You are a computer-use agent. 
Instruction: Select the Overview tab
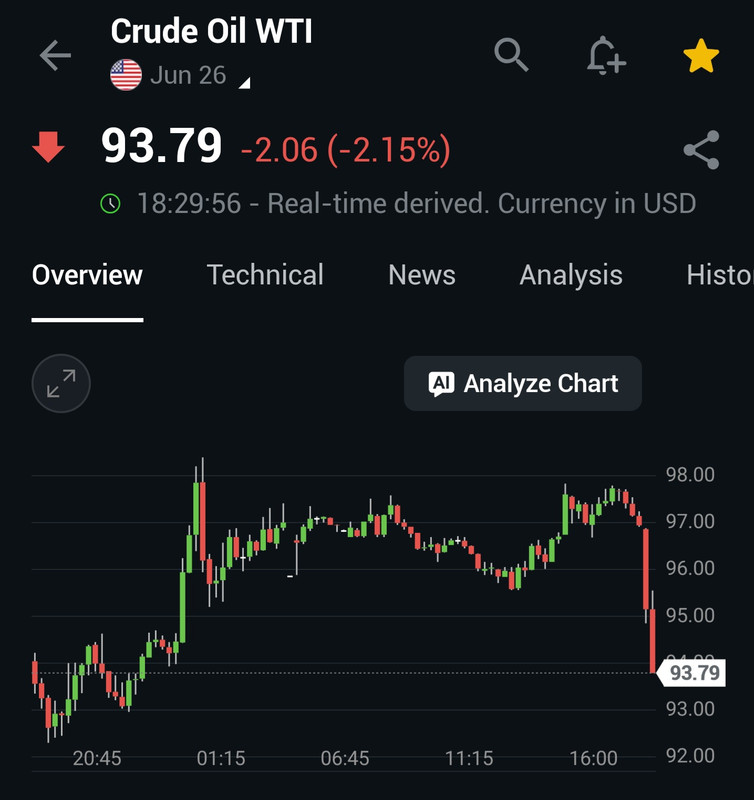click(87, 275)
